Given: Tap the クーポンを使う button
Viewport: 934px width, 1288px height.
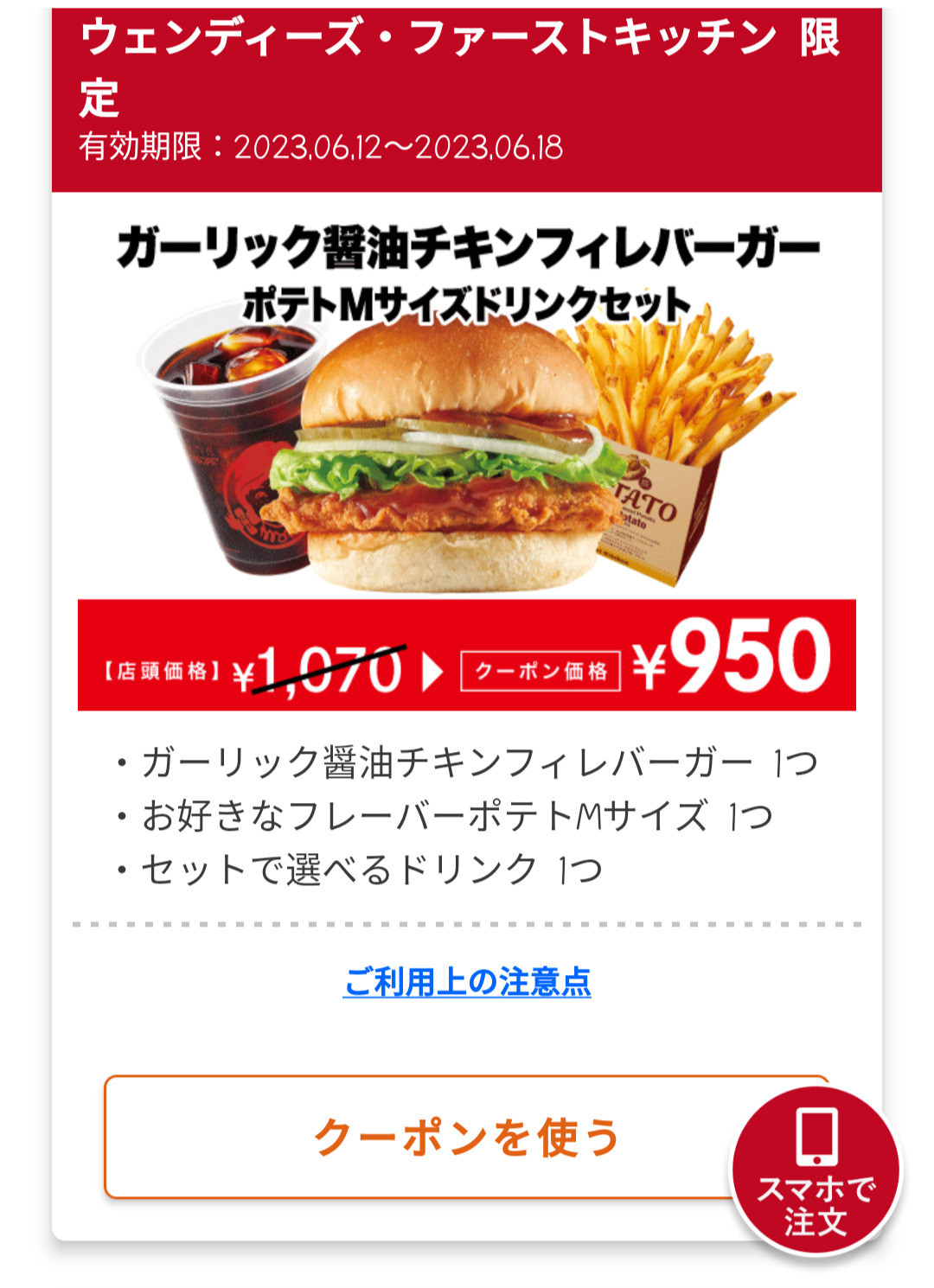Looking at the screenshot, I should click(x=415, y=1137).
